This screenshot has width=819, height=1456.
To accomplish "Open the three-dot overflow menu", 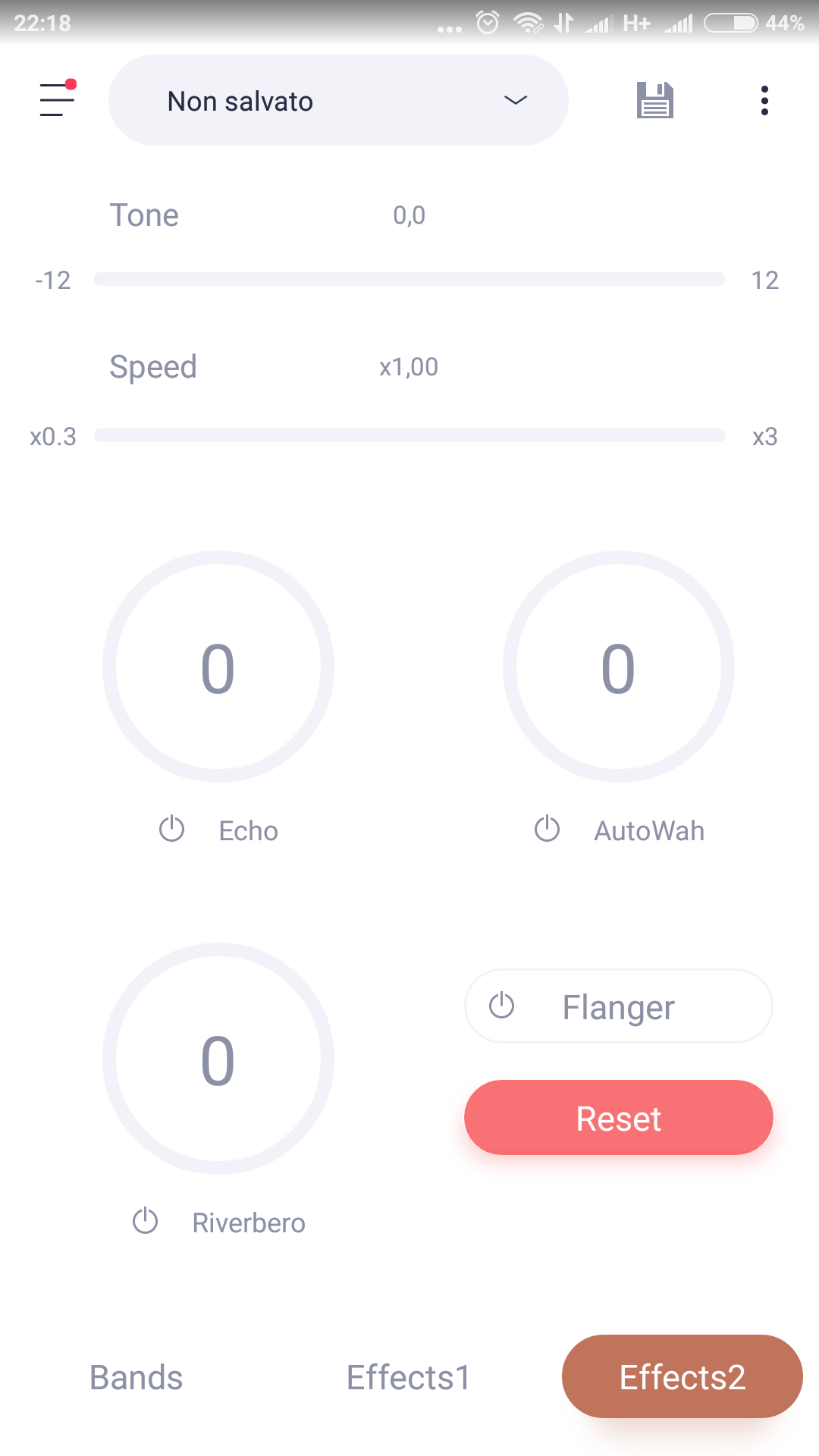I will [x=764, y=100].
